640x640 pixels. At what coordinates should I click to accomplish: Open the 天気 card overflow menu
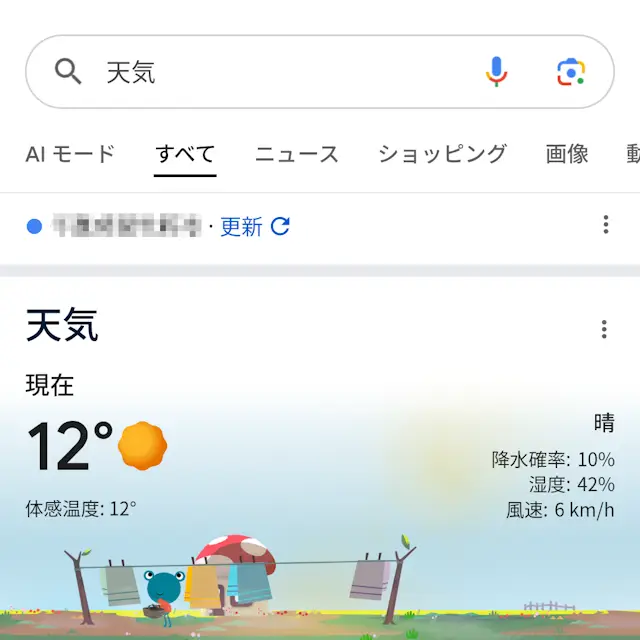pos(603,329)
